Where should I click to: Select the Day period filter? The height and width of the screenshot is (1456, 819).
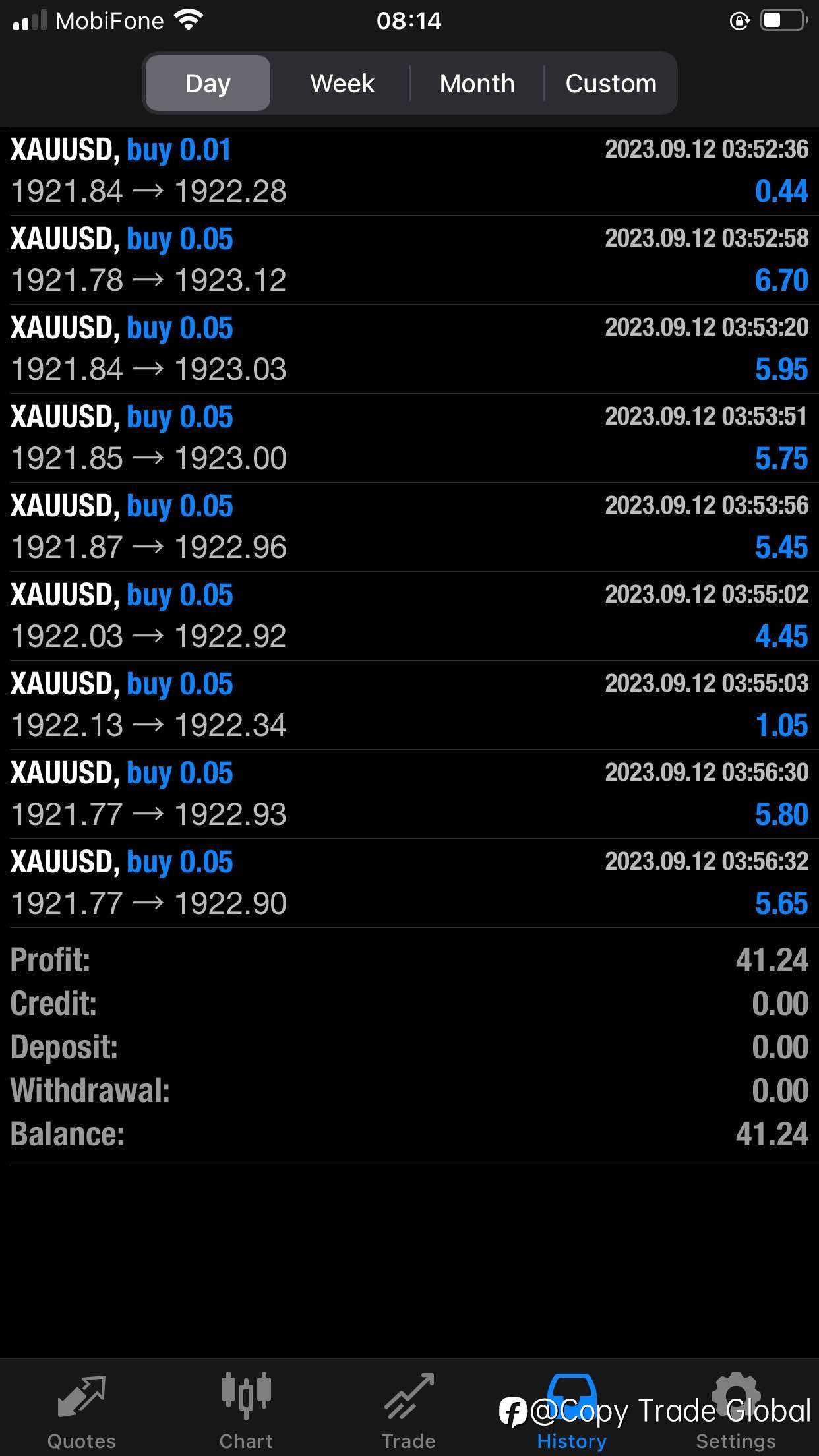(x=208, y=83)
